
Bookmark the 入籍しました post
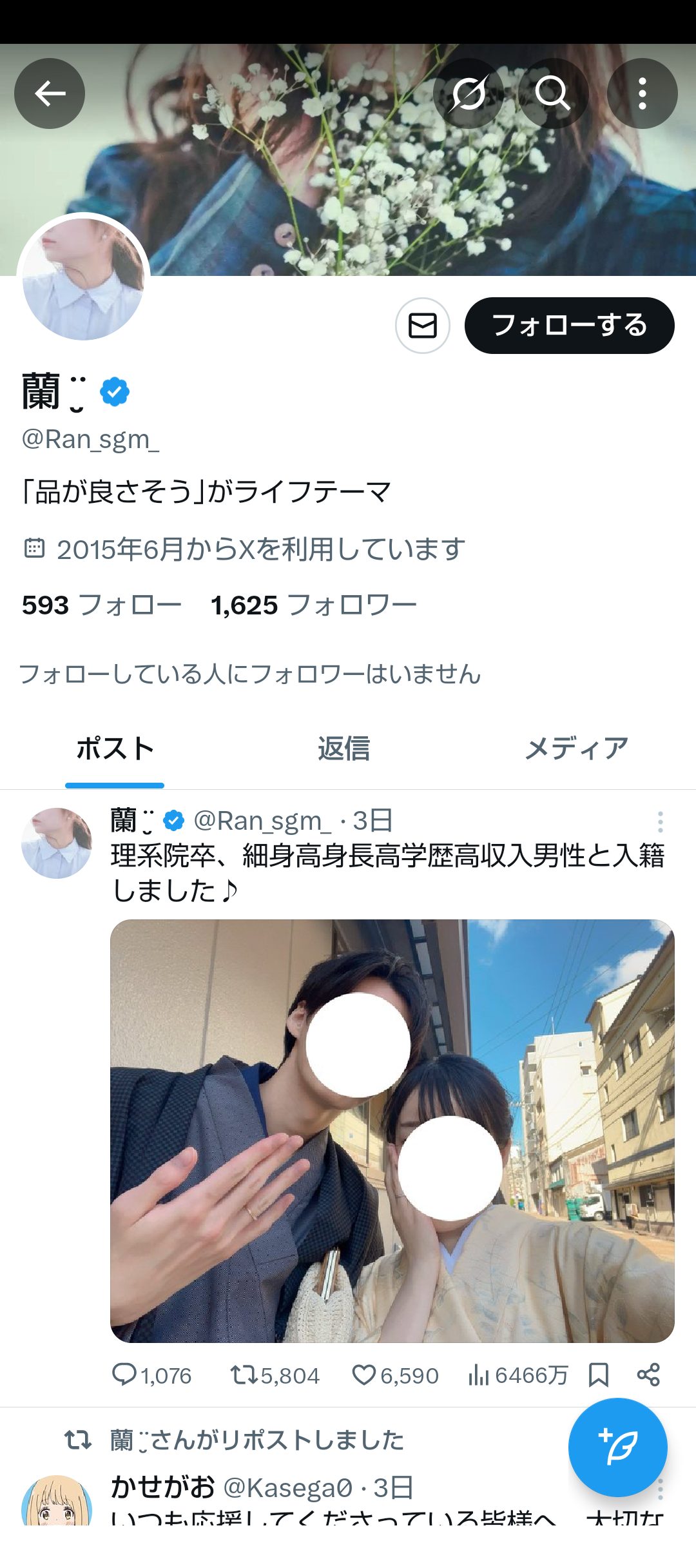point(599,1375)
